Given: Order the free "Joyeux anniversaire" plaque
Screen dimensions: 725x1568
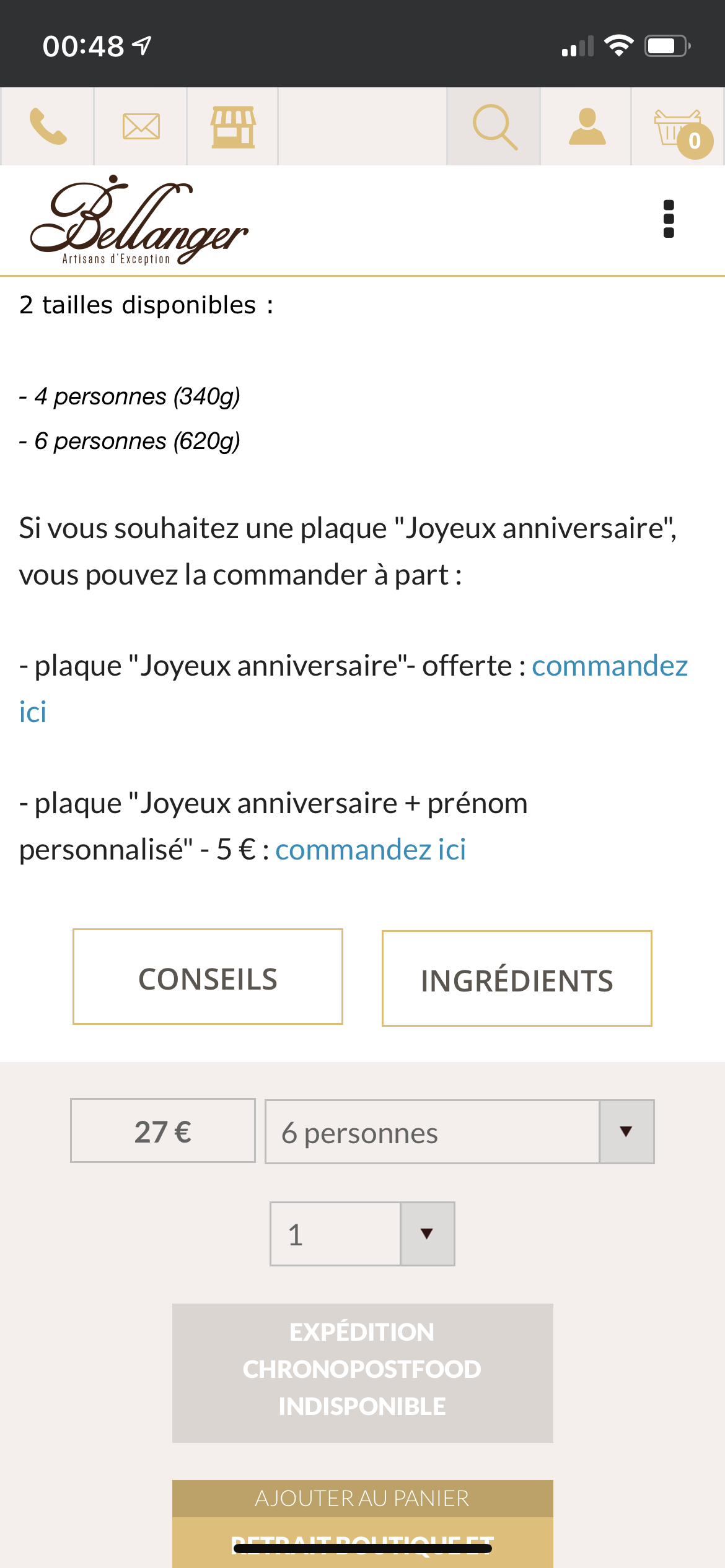Looking at the screenshot, I should [609, 666].
